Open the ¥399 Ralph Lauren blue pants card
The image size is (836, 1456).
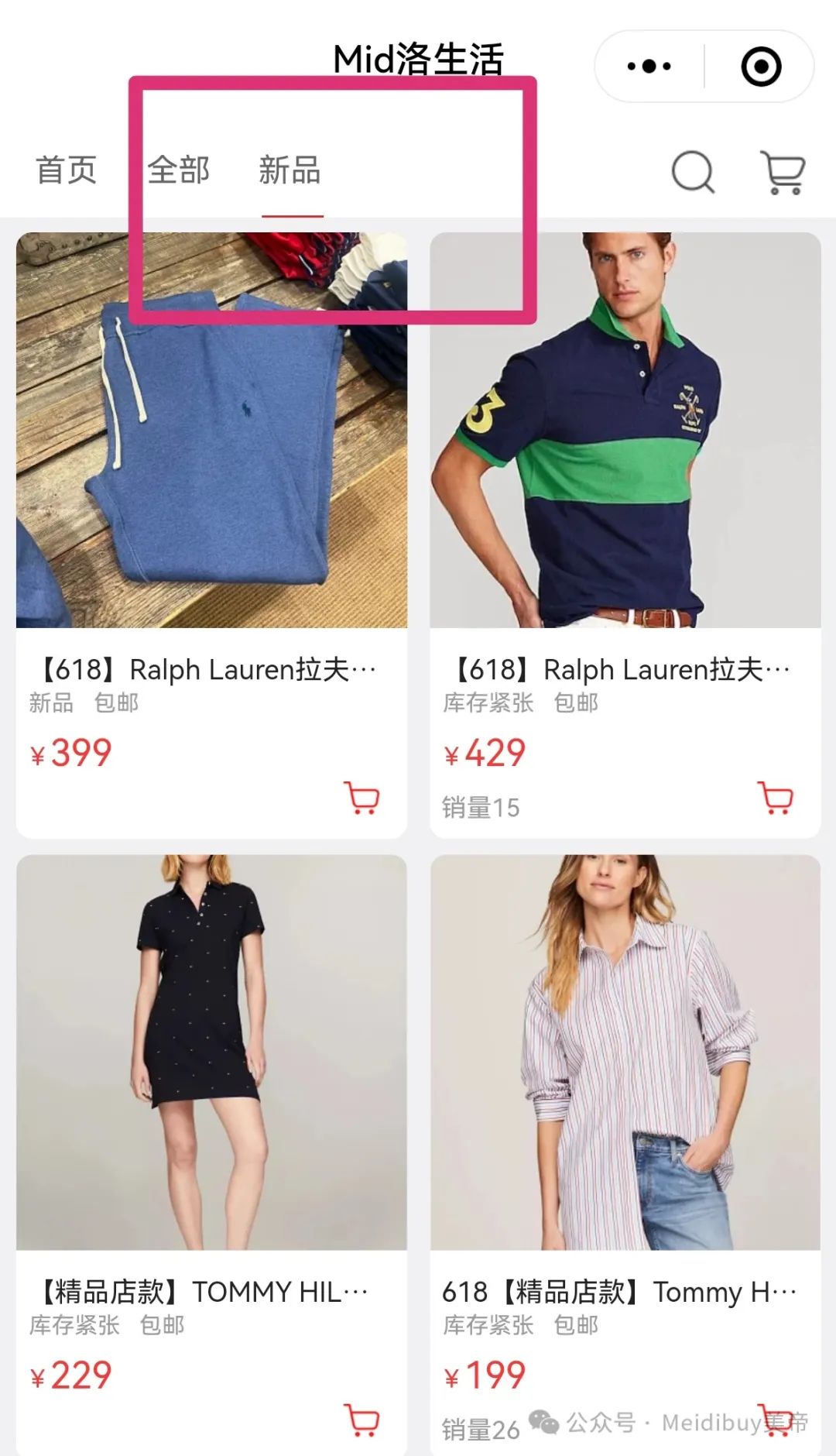[211, 465]
